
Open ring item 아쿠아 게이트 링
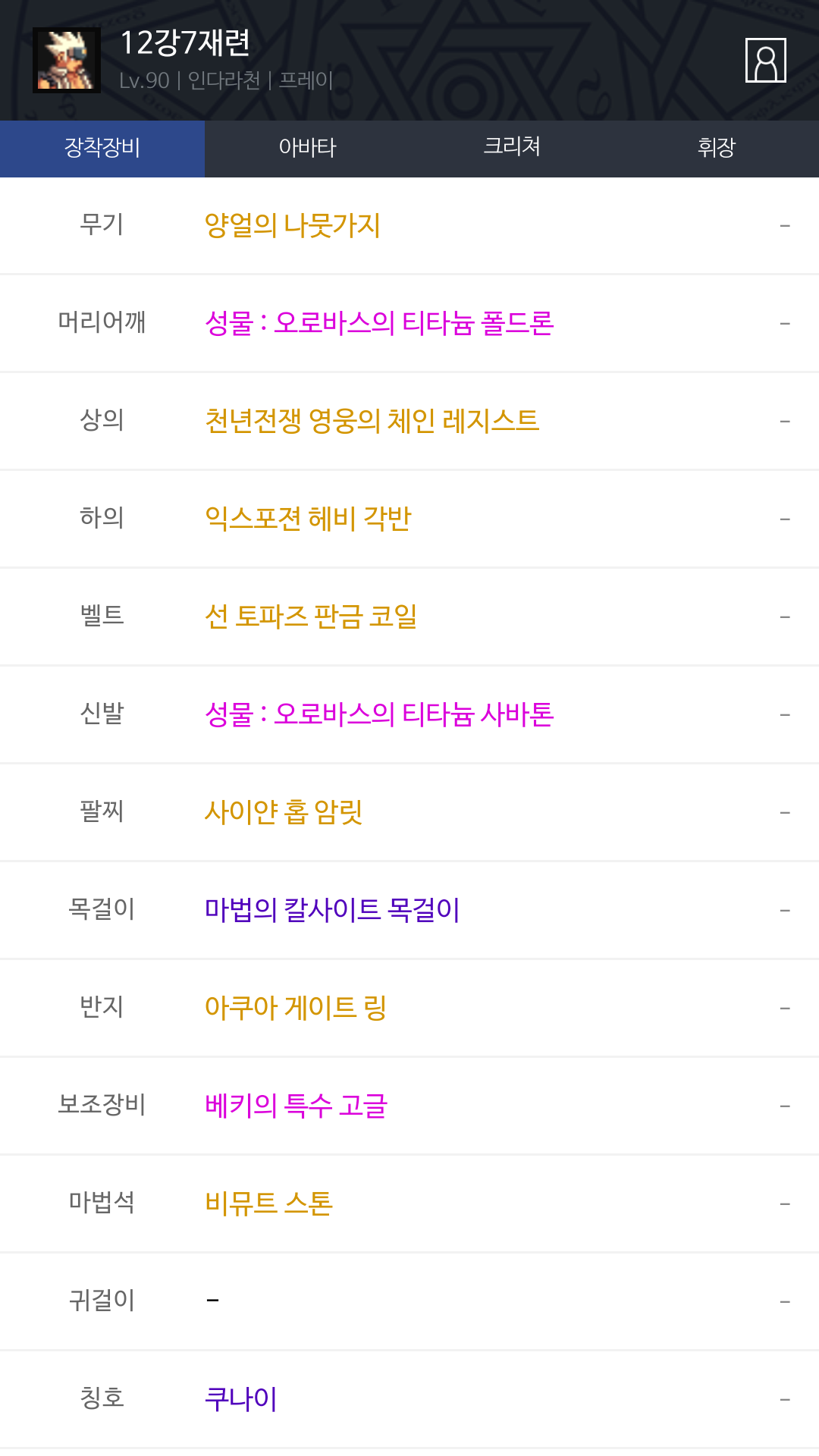click(296, 1008)
